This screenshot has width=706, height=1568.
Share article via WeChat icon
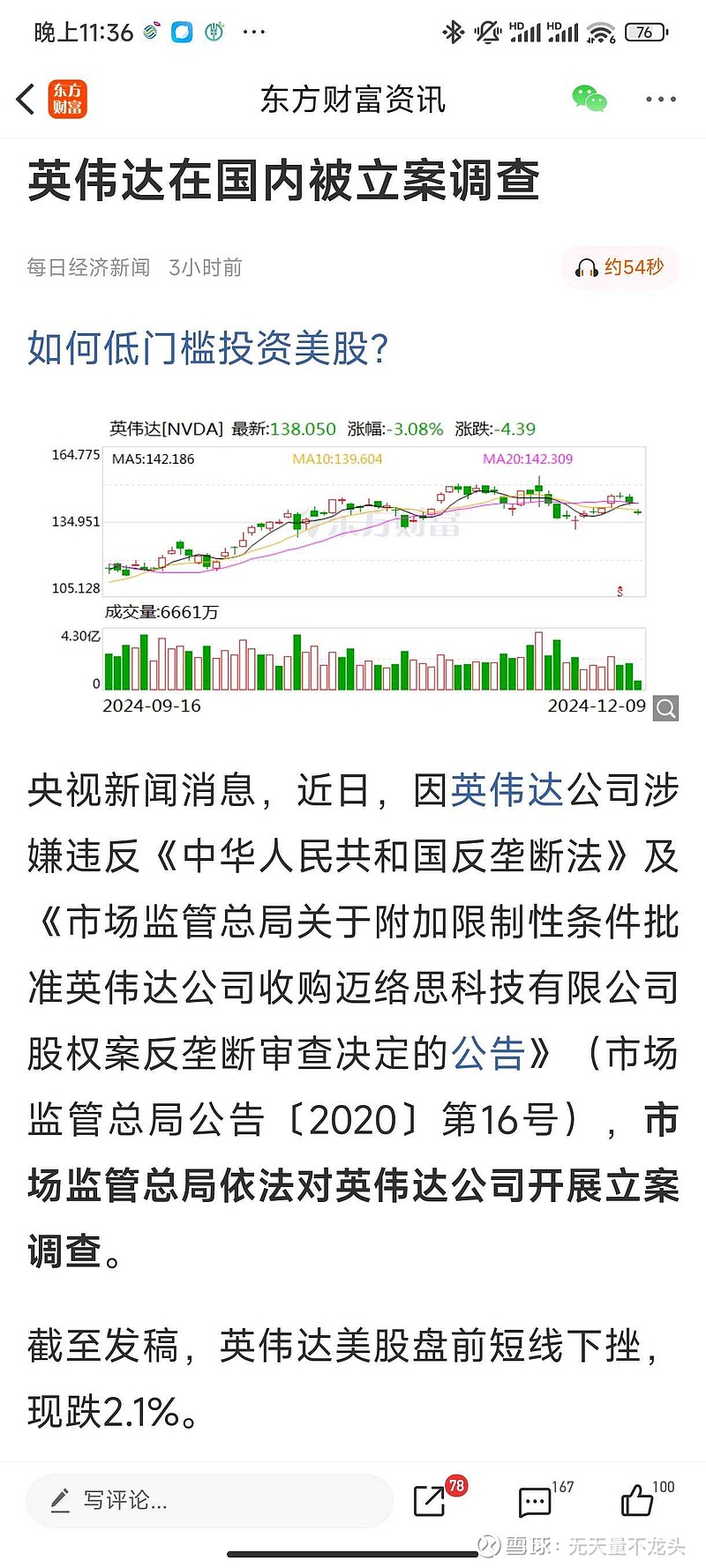click(590, 99)
